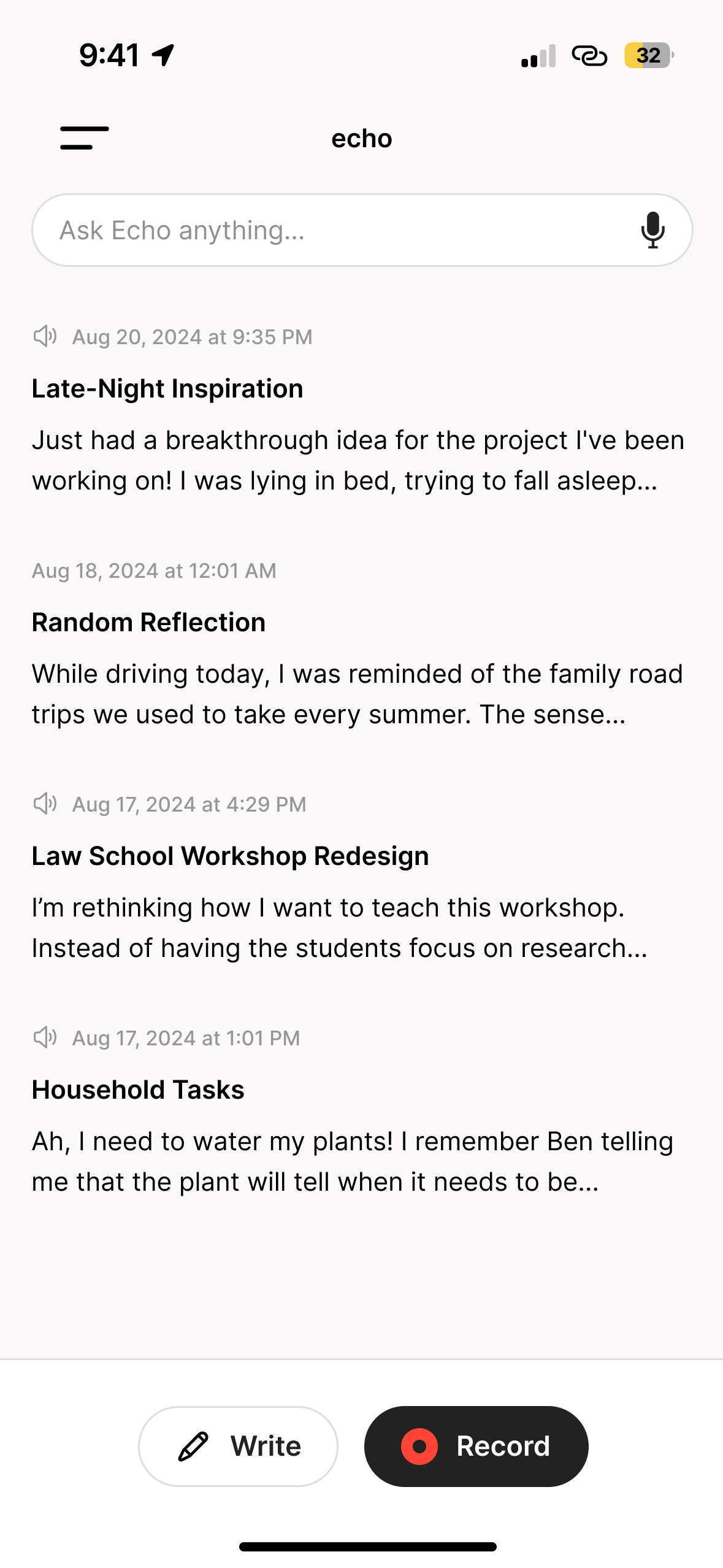The height and width of the screenshot is (1568, 723).
Task: Start voice input with the microphone icon
Action: coord(652,231)
